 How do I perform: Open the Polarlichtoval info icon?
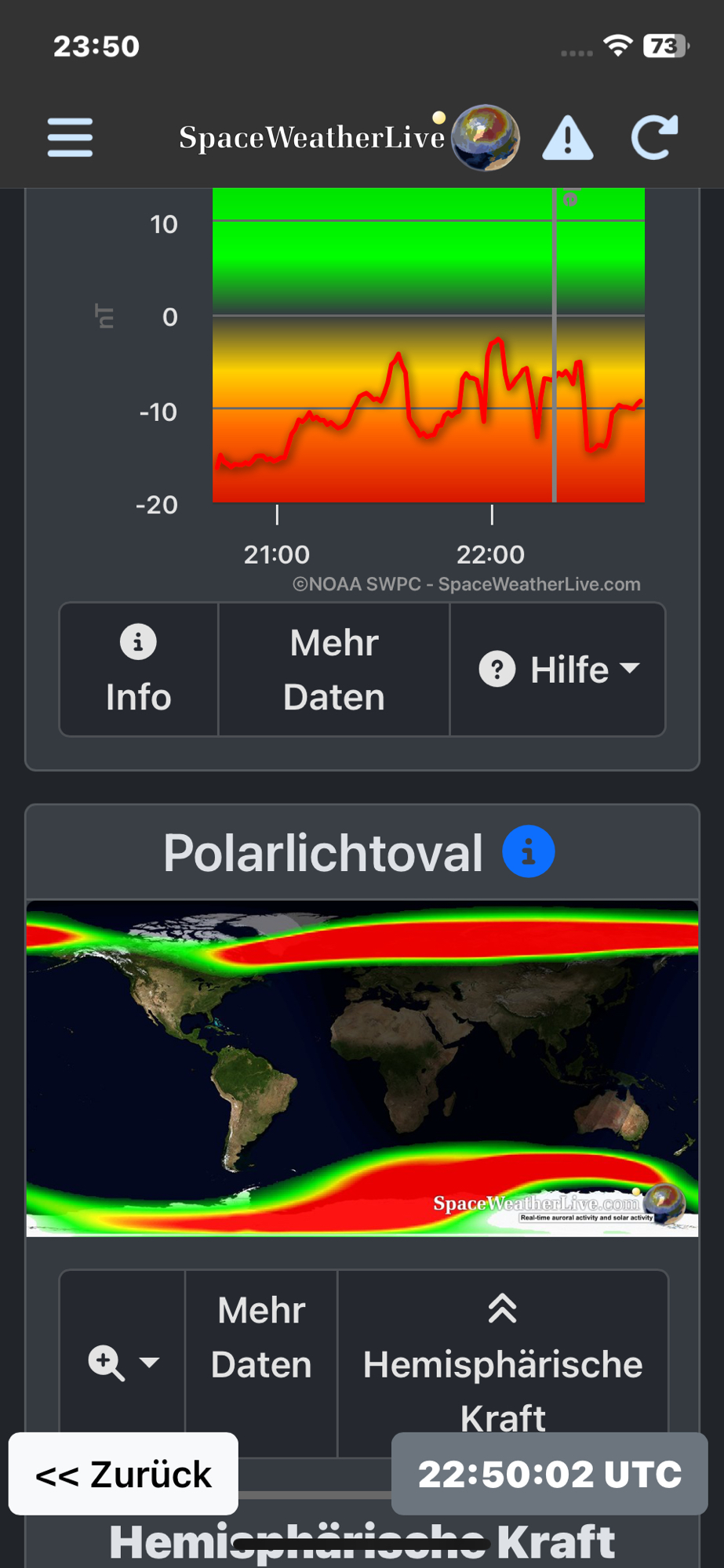[x=528, y=851]
